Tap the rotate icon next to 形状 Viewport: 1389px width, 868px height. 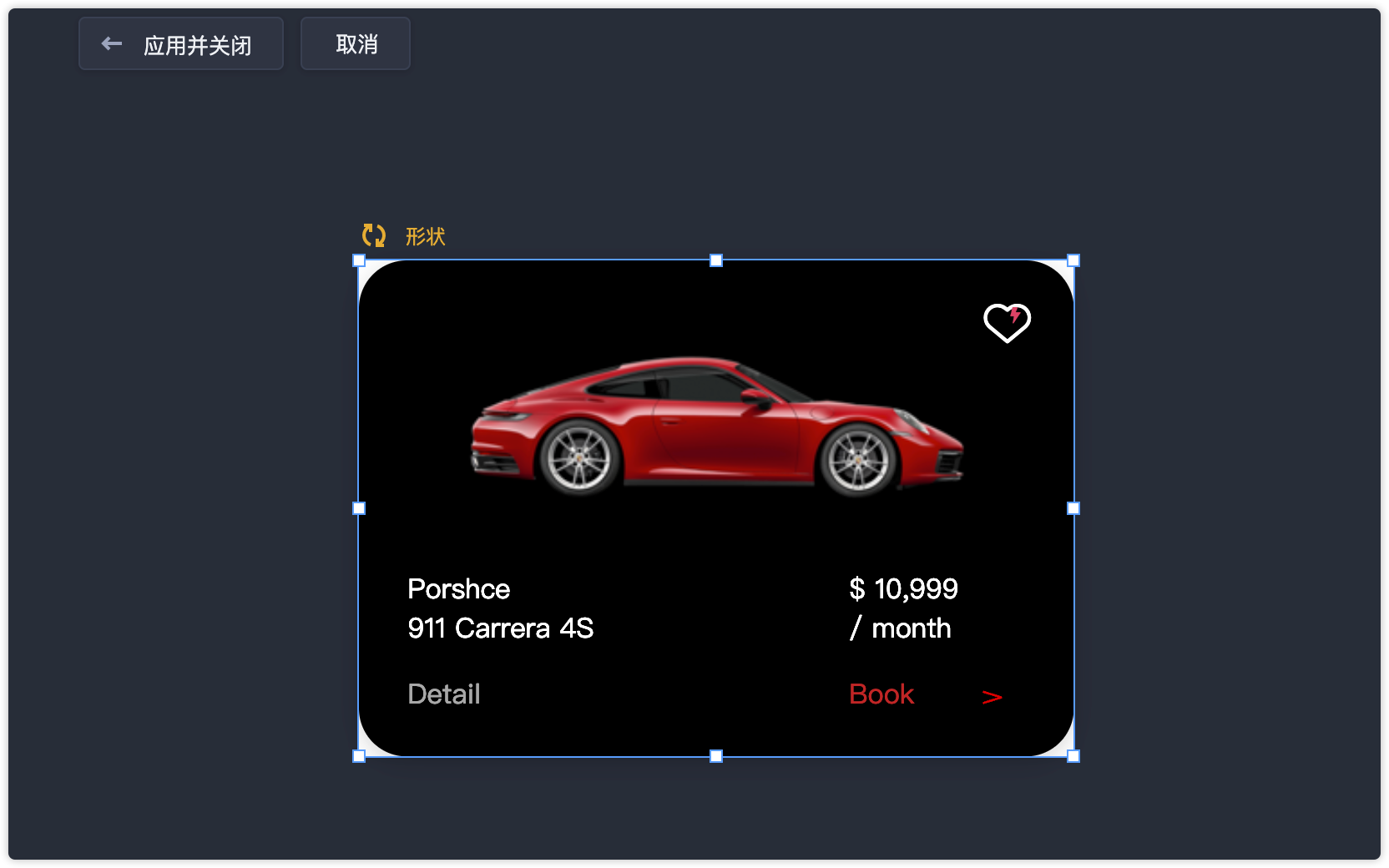[x=373, y=236]
